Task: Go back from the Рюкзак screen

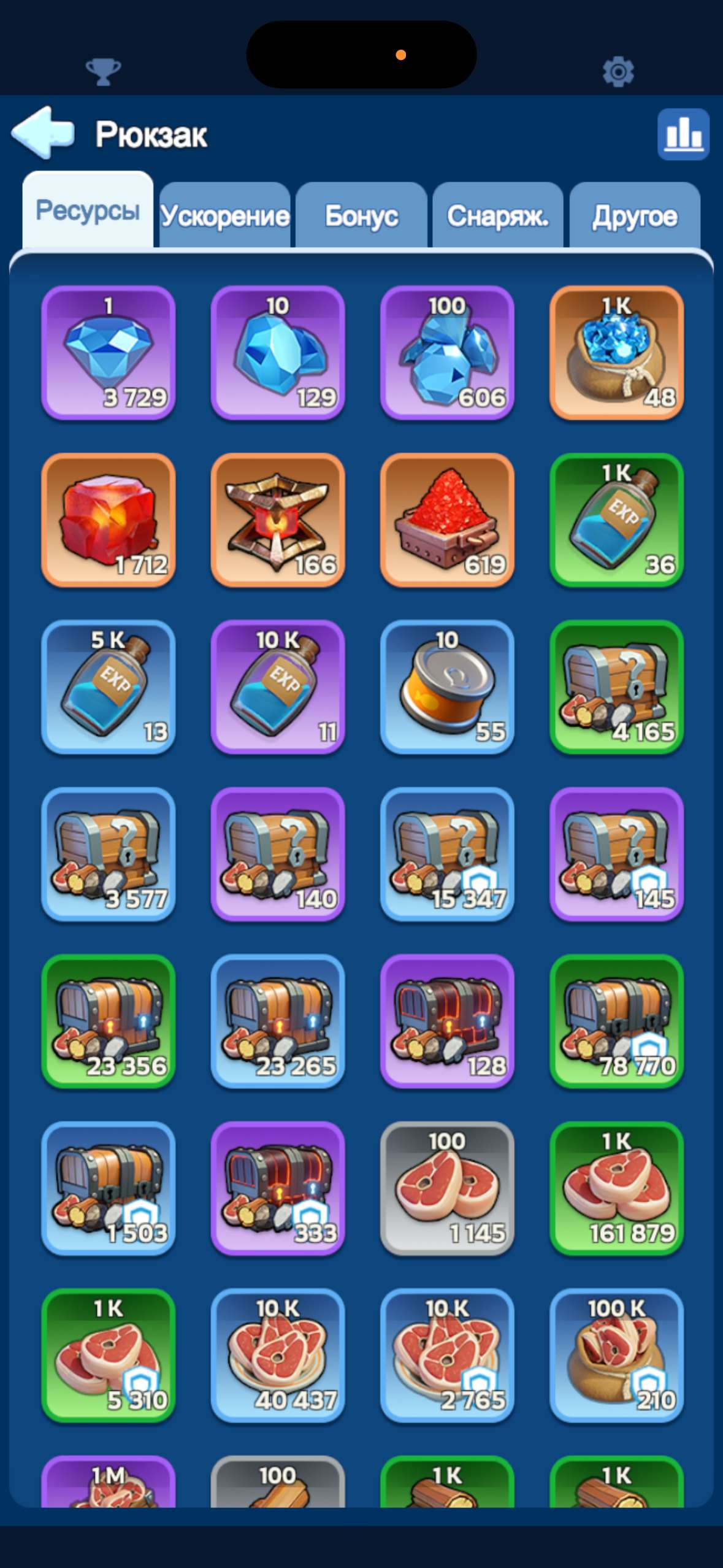Action: pyautogui.click(x=43, y=133)
